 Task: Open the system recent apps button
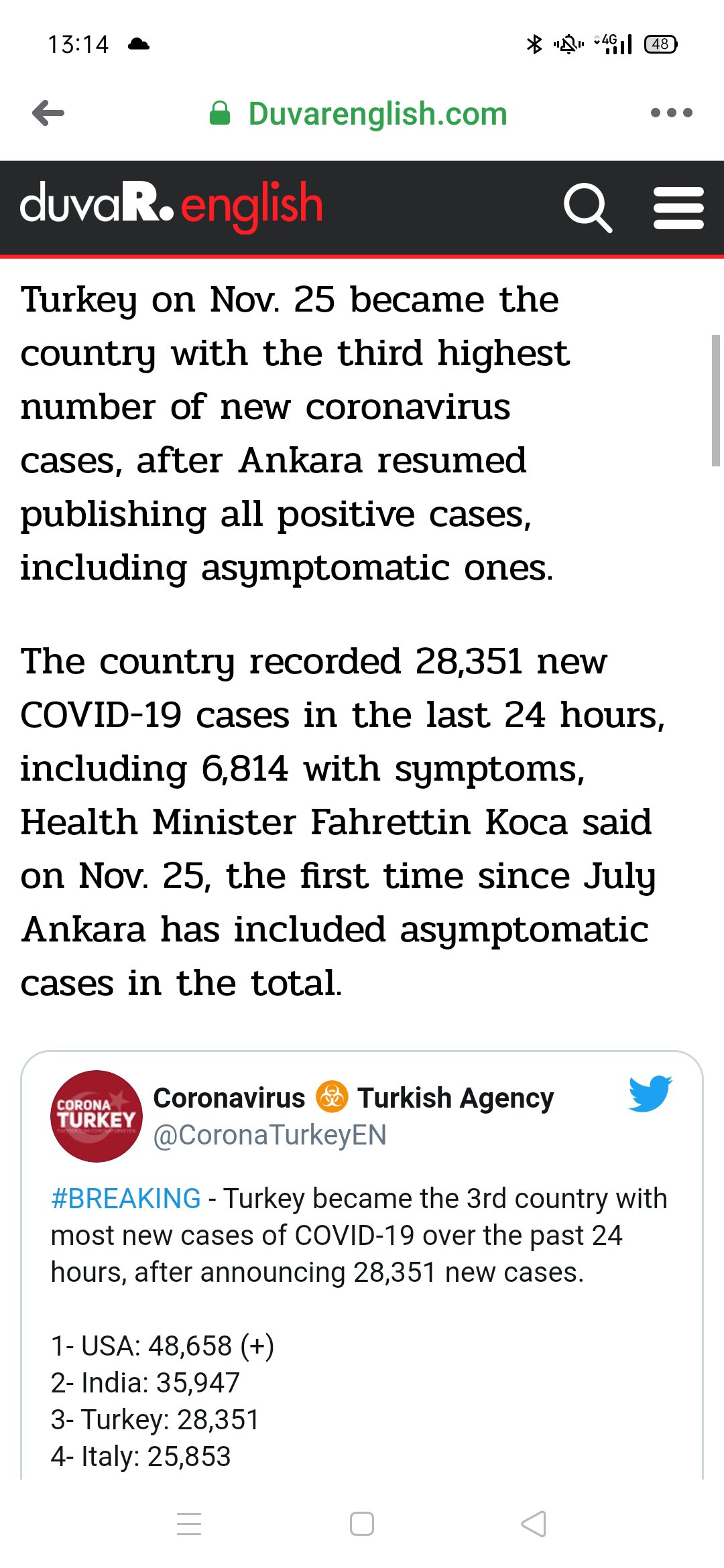[189, 1524]
